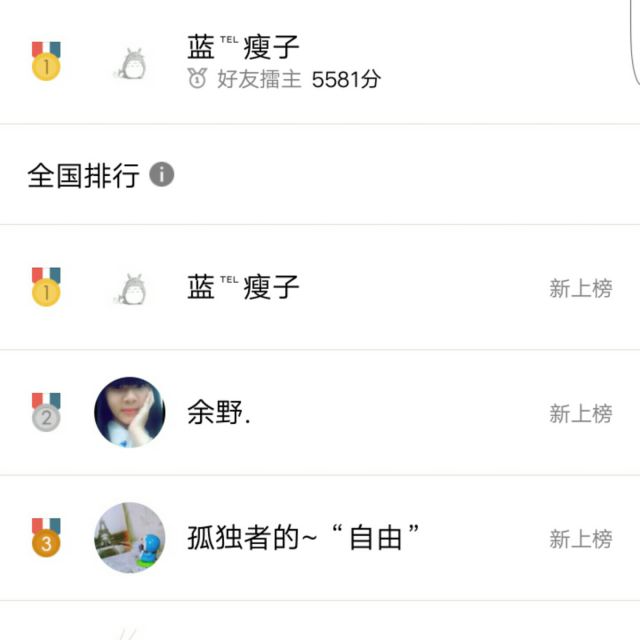Screen dimensions: 640x640
Task: Tap the avatar of 孤独者的~“自由”
Action: [x=130, y=538]
